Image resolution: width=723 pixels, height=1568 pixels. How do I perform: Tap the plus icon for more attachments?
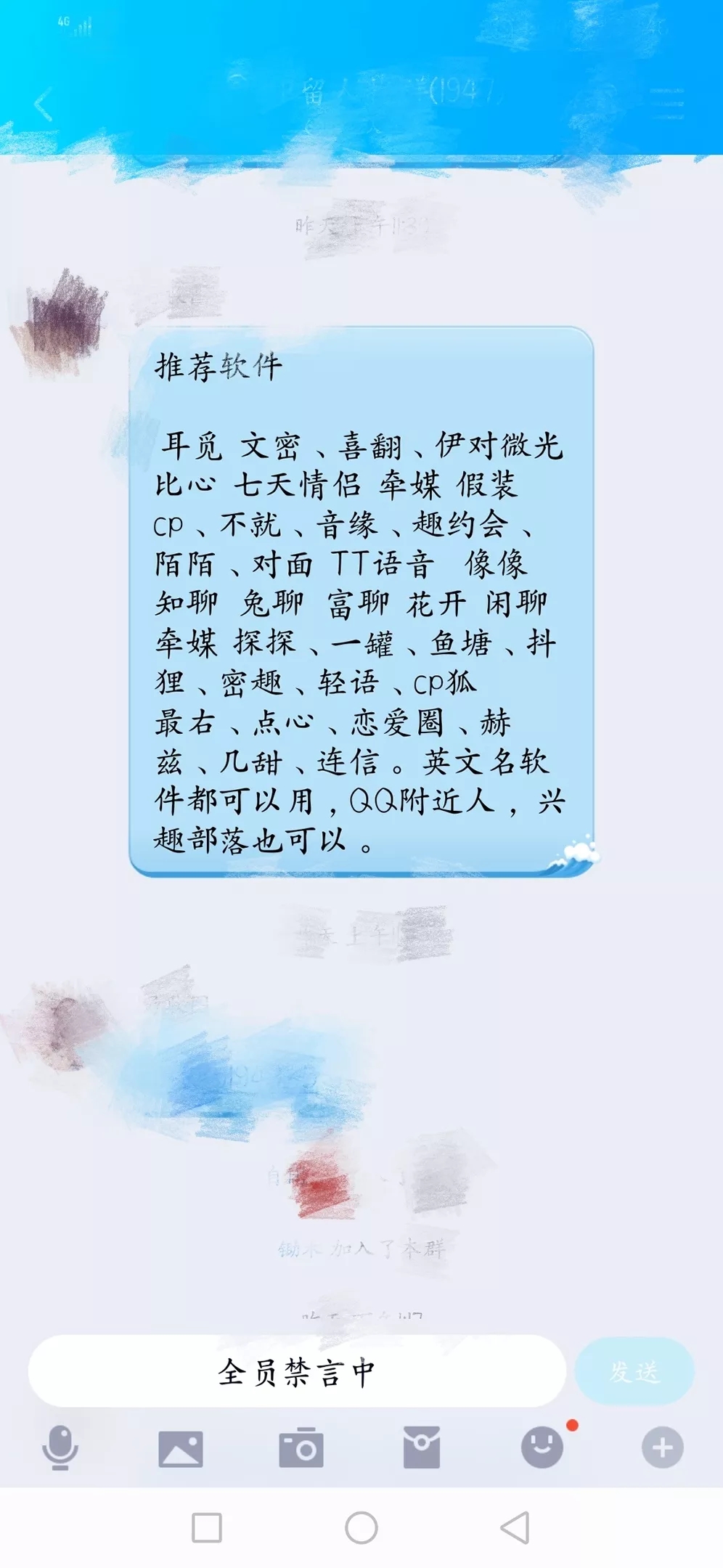click(x=662, y=1447)
